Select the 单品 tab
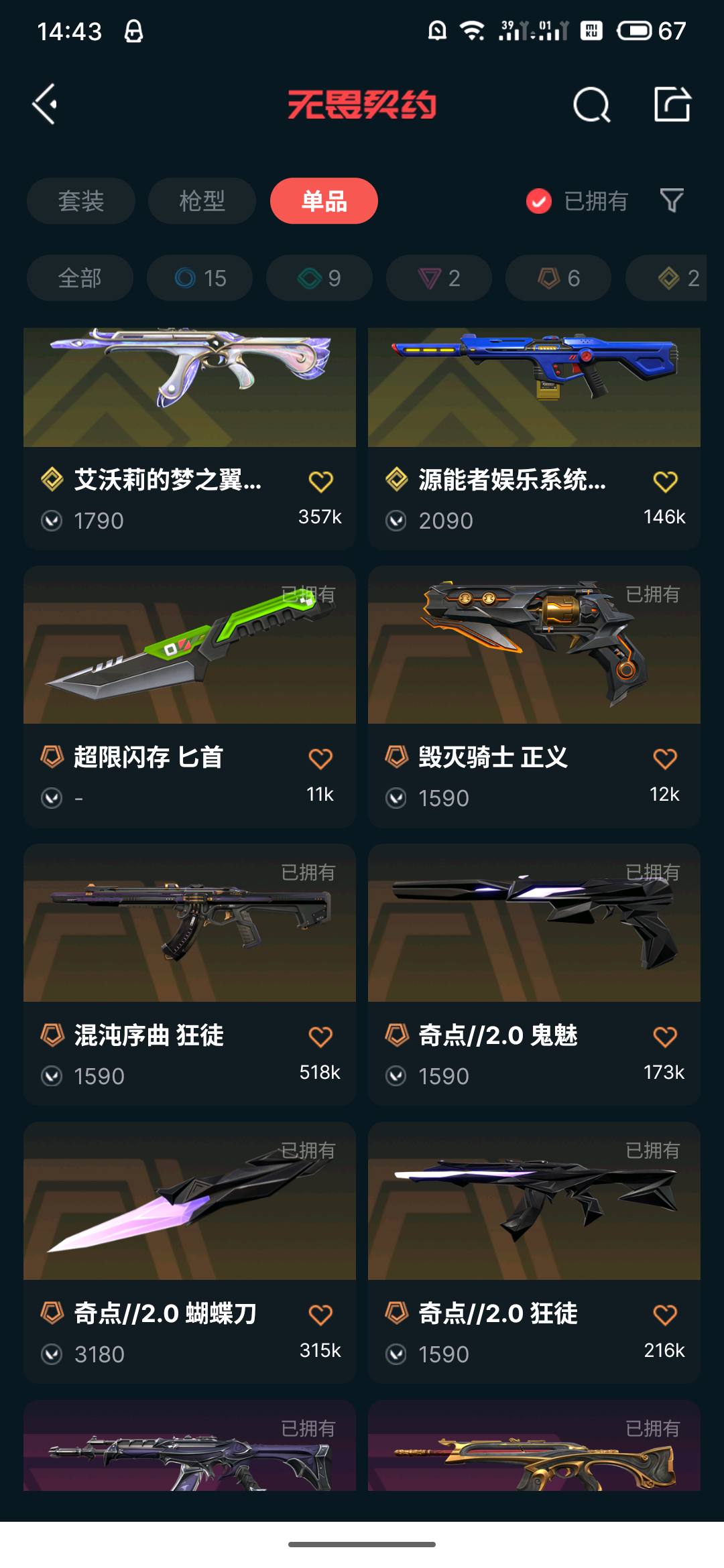Screen dimensions: 724x1568 click(x=324, y=201)
